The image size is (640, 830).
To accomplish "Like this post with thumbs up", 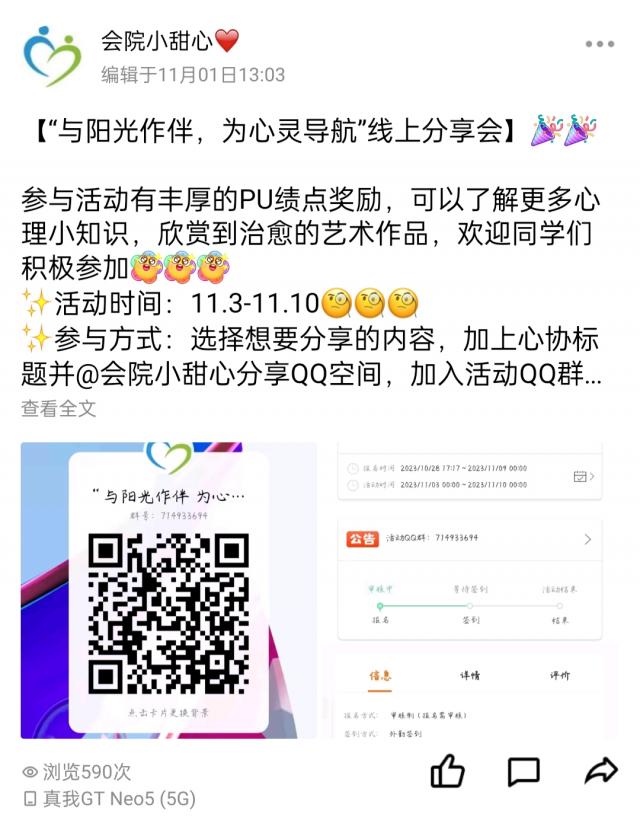I will pyautogui.click(x=447, y=770).
